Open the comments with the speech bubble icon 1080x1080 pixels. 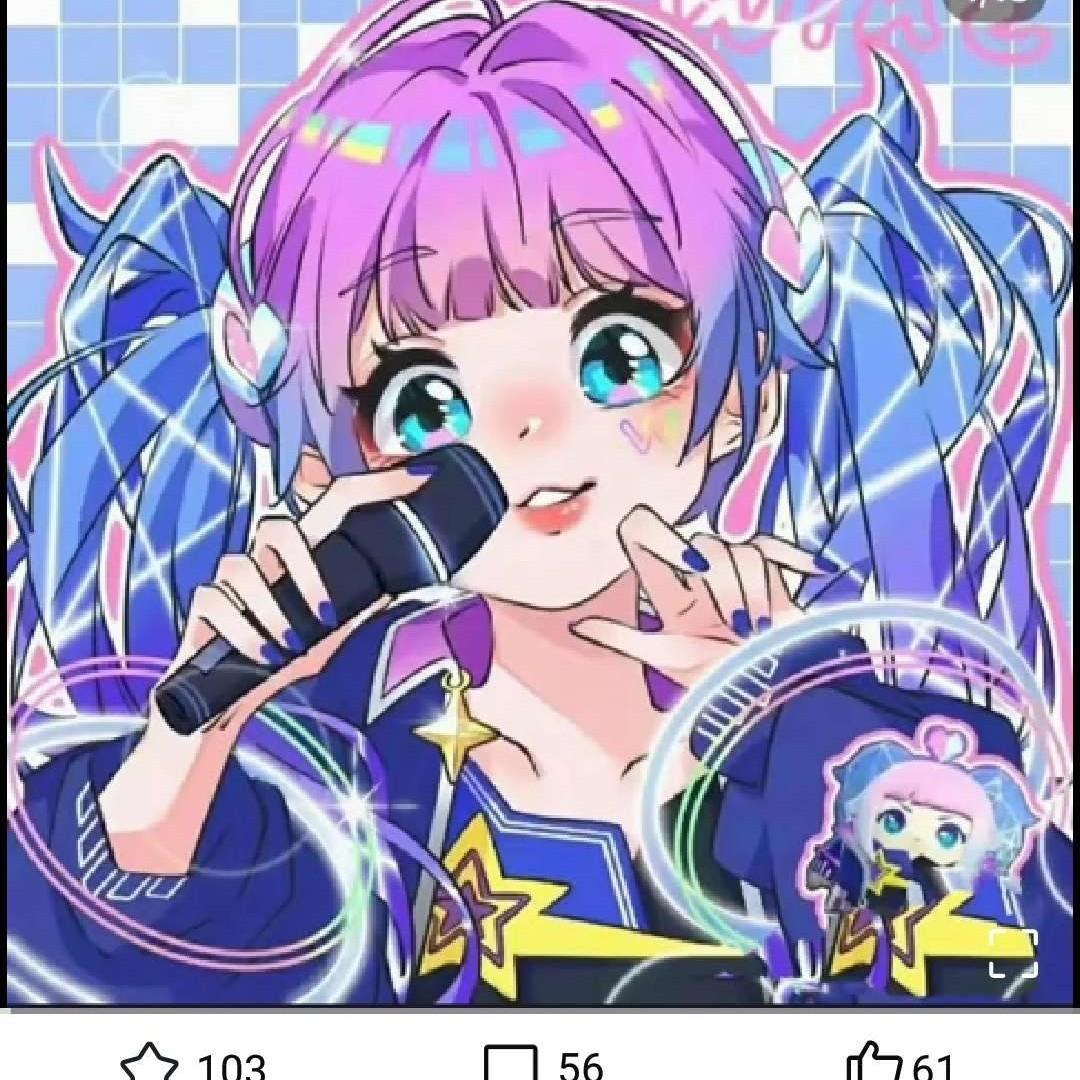click(510, 1063)
